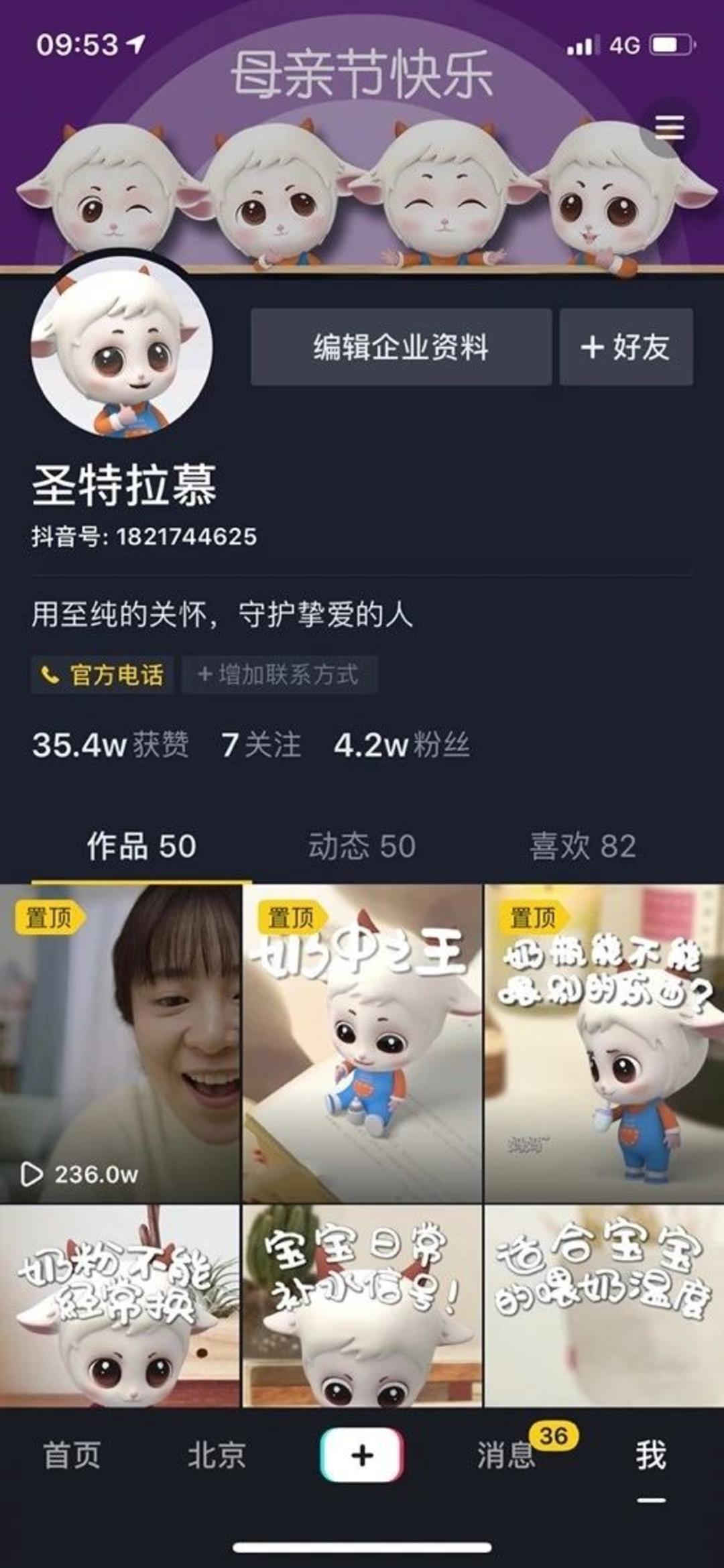Tap 增加联系方式 to add contact
The image size is (724, 1568).
pos(279,674)
